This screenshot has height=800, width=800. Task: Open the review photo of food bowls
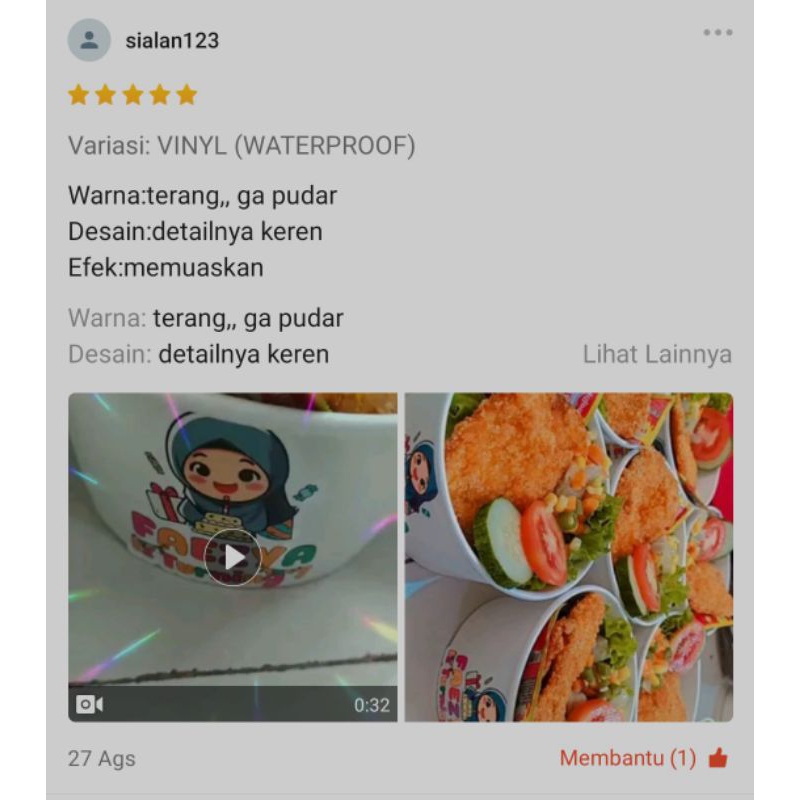tap(568, 557)
